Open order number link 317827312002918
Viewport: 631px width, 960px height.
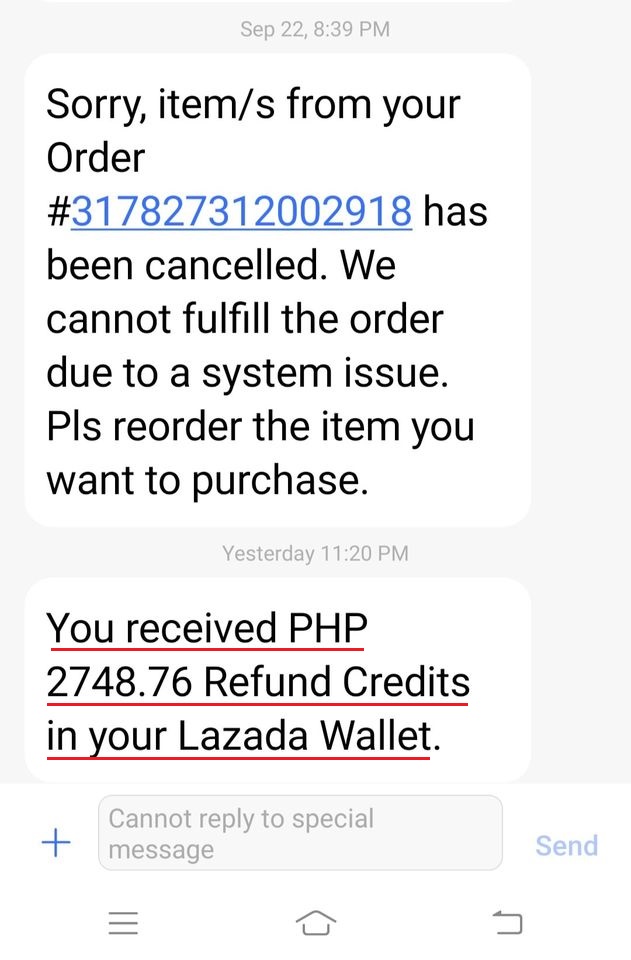pos(241,211)
